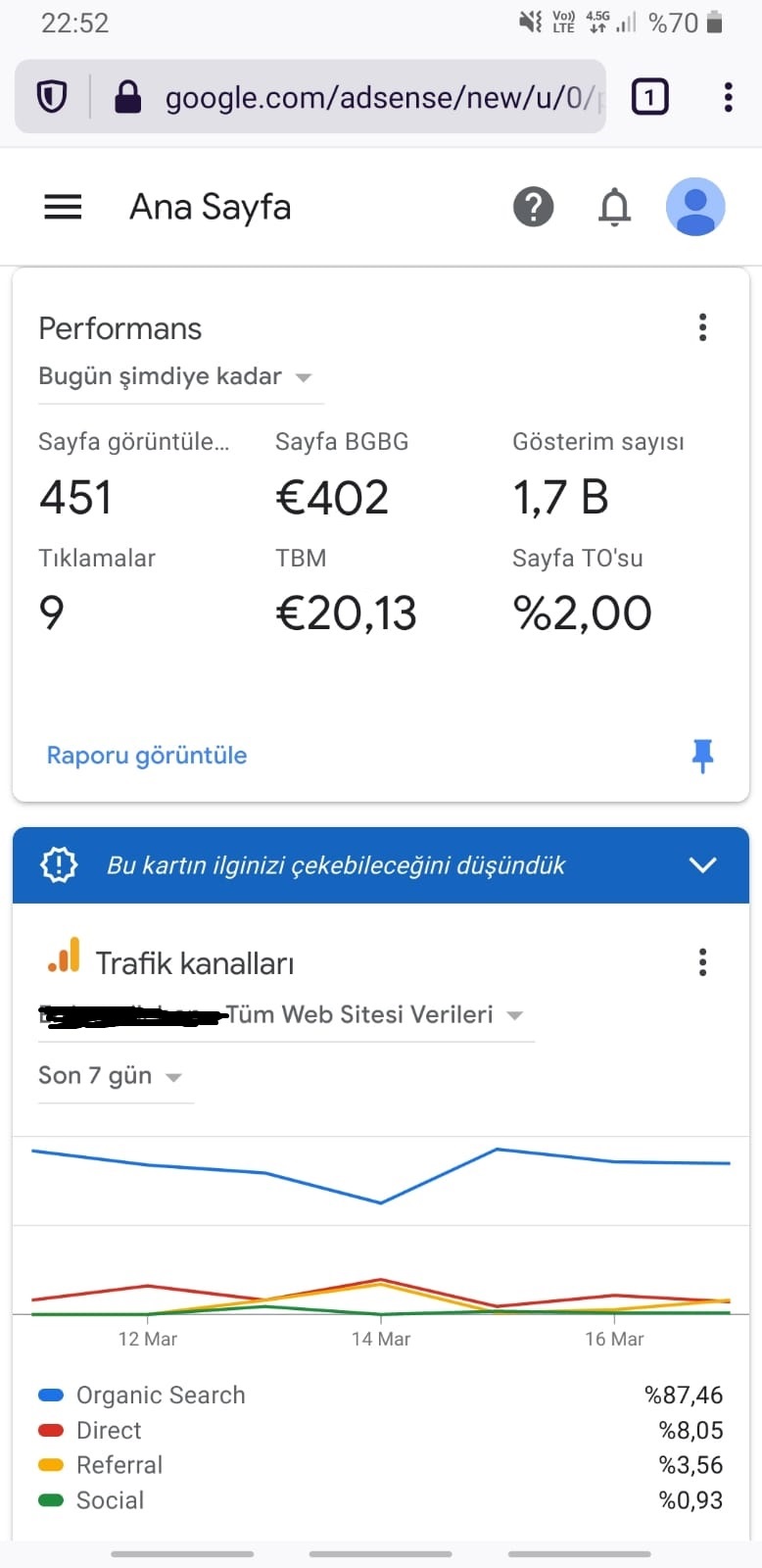The width and height of the screenshot is (762, 1568).
Task: Open the notifications bell
Action: [614, 207]
